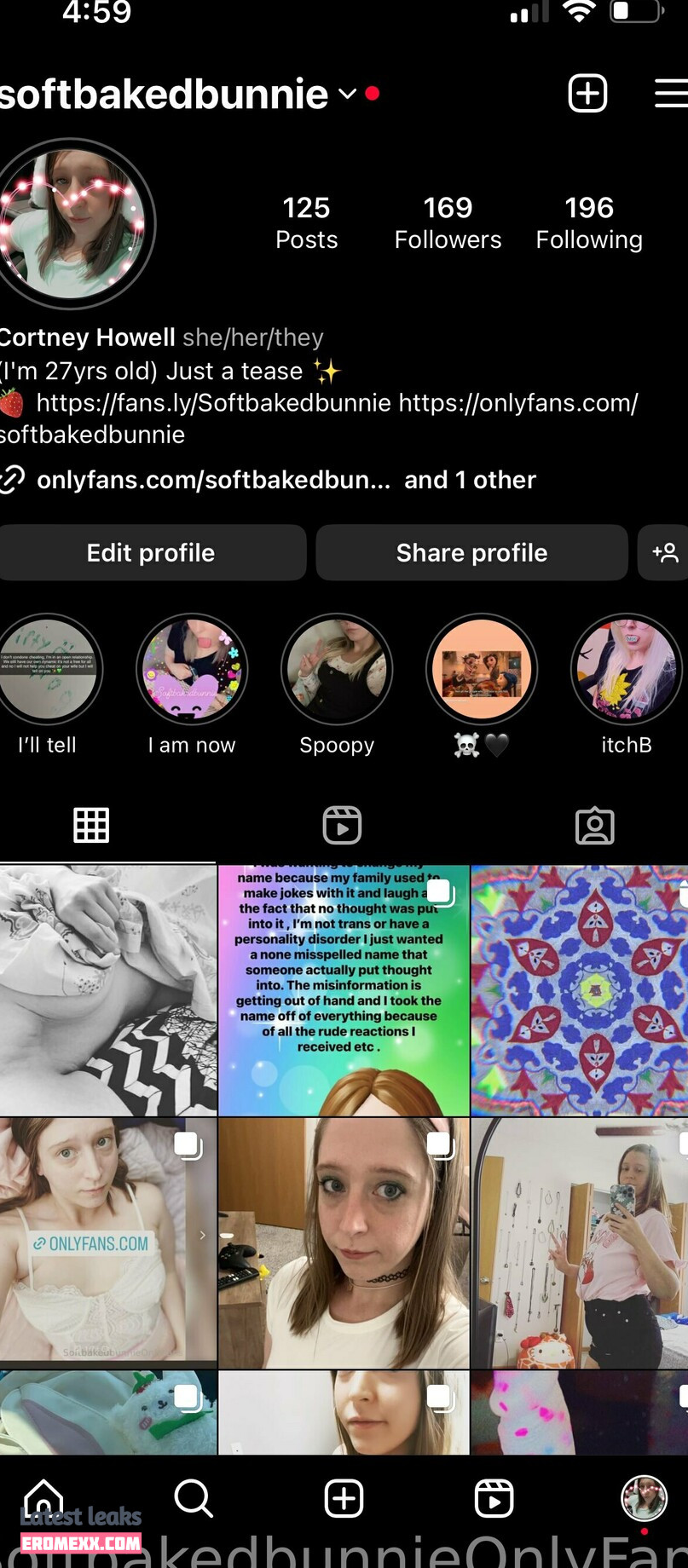Expand the softbakedbunnie account switcher
This screenshot has height=1568, width=688.
pos(347,94)
